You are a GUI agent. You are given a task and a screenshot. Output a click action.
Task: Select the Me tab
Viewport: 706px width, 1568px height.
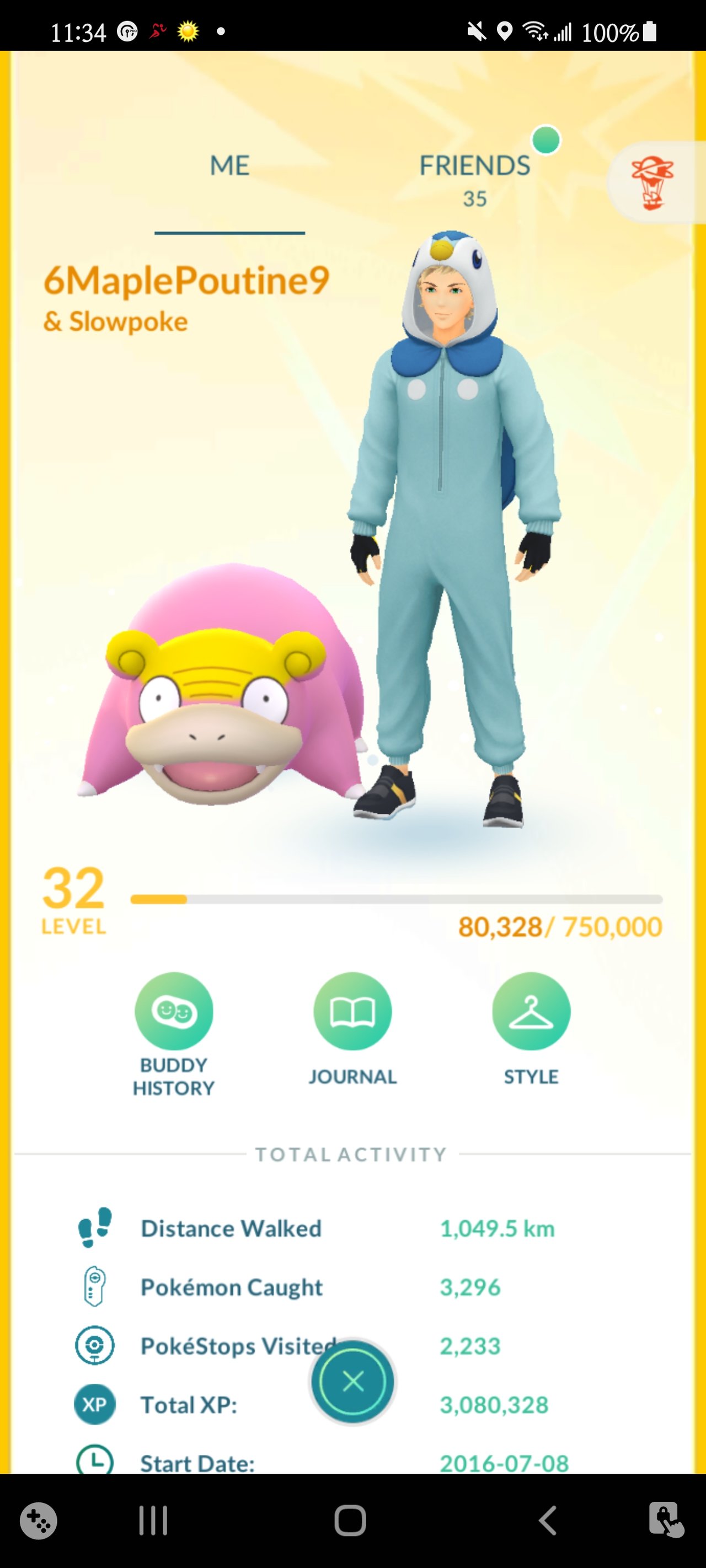click(x=229, y=165)
